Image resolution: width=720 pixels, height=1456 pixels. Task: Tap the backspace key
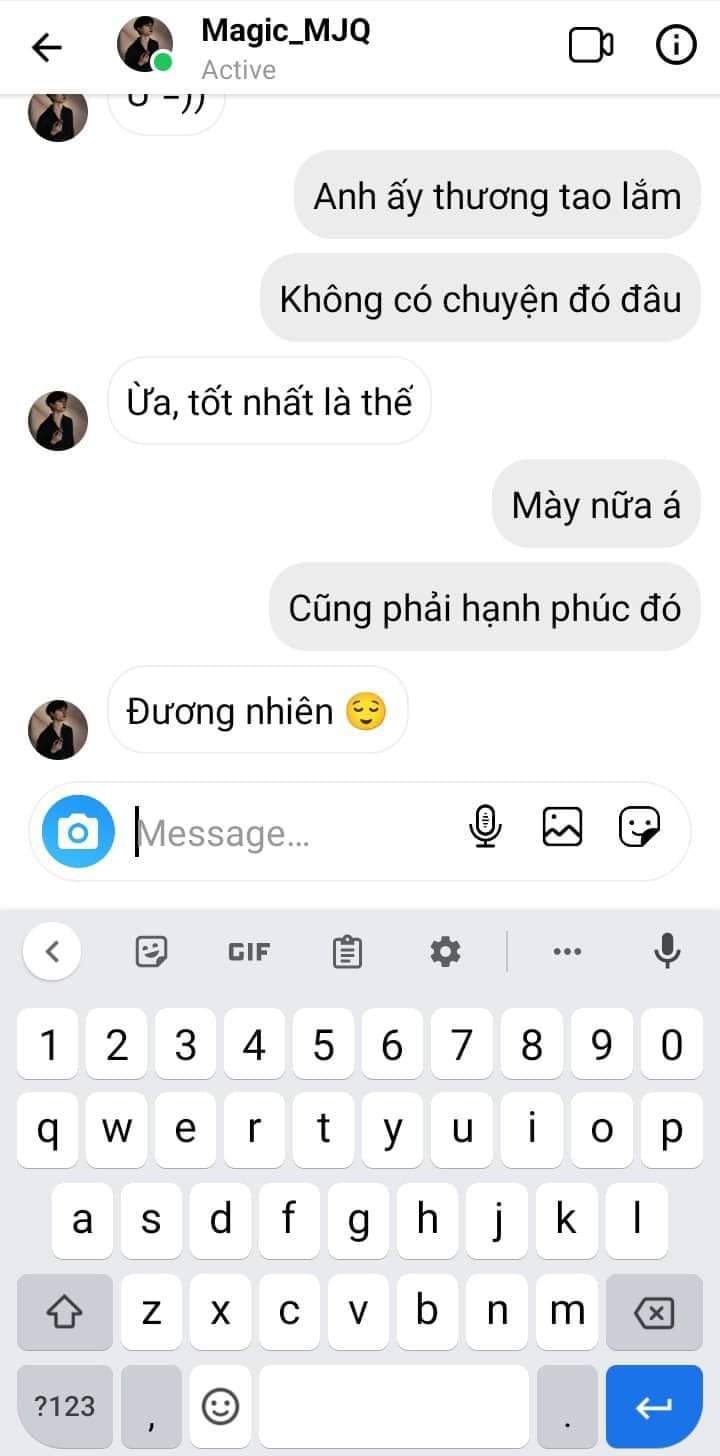pyautogui.click(x=654, y=1313)
